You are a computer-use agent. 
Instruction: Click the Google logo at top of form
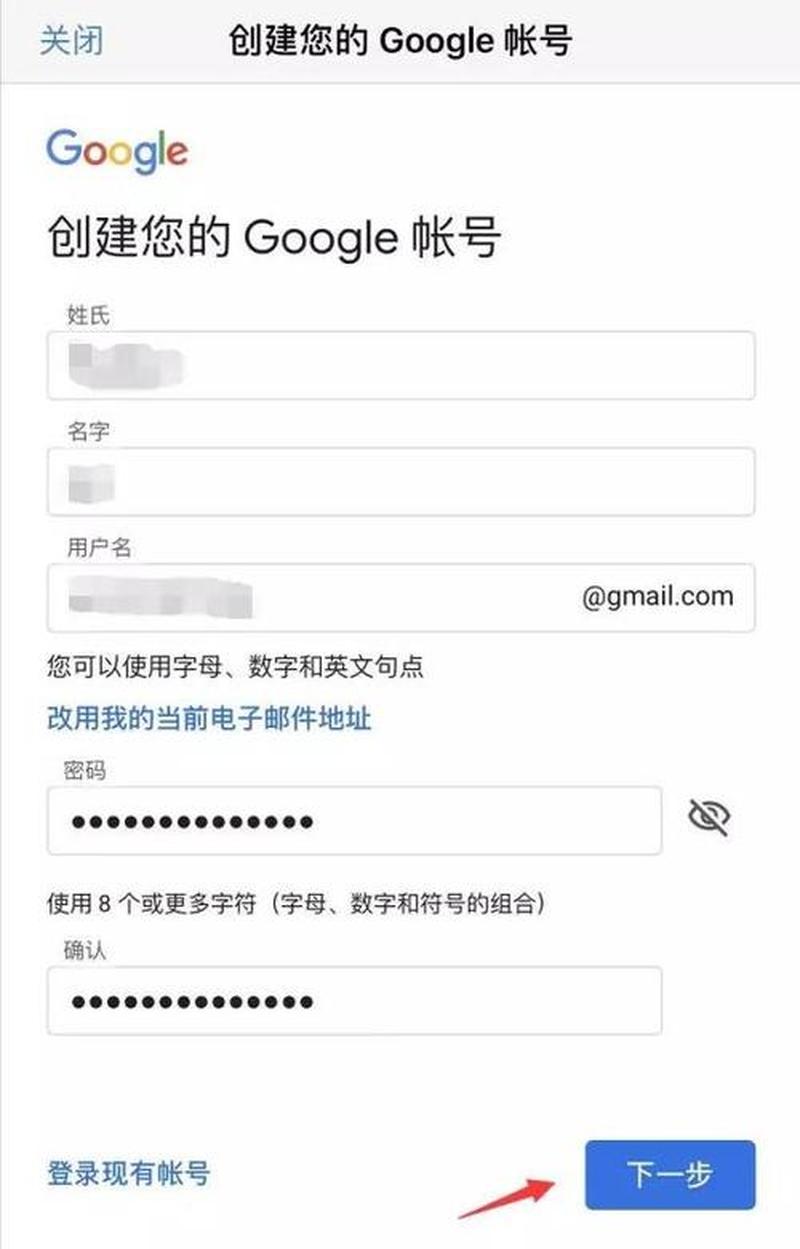click(115, 150)
